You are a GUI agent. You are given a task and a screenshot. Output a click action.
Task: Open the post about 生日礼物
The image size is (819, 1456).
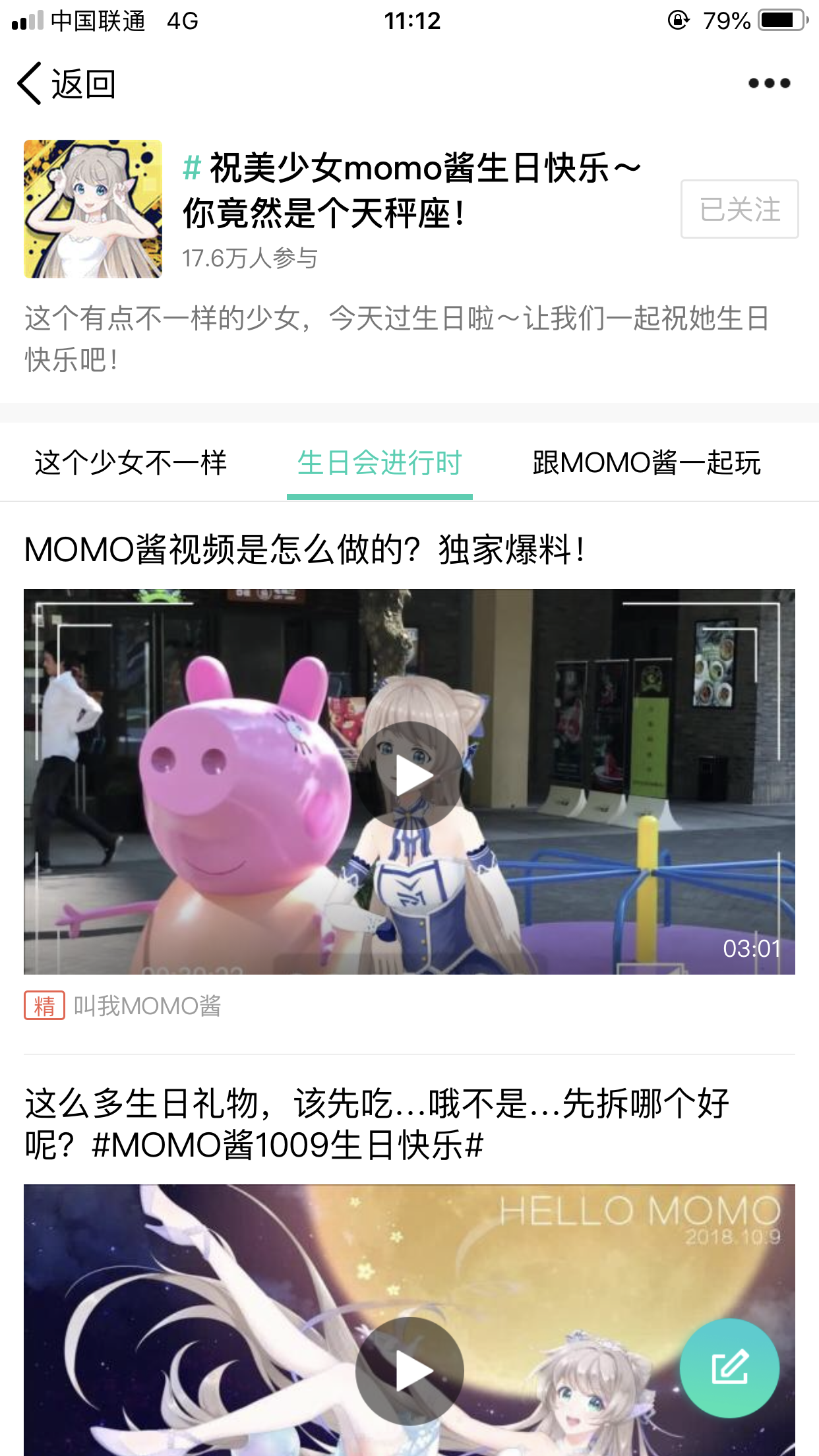[376, 1124]
